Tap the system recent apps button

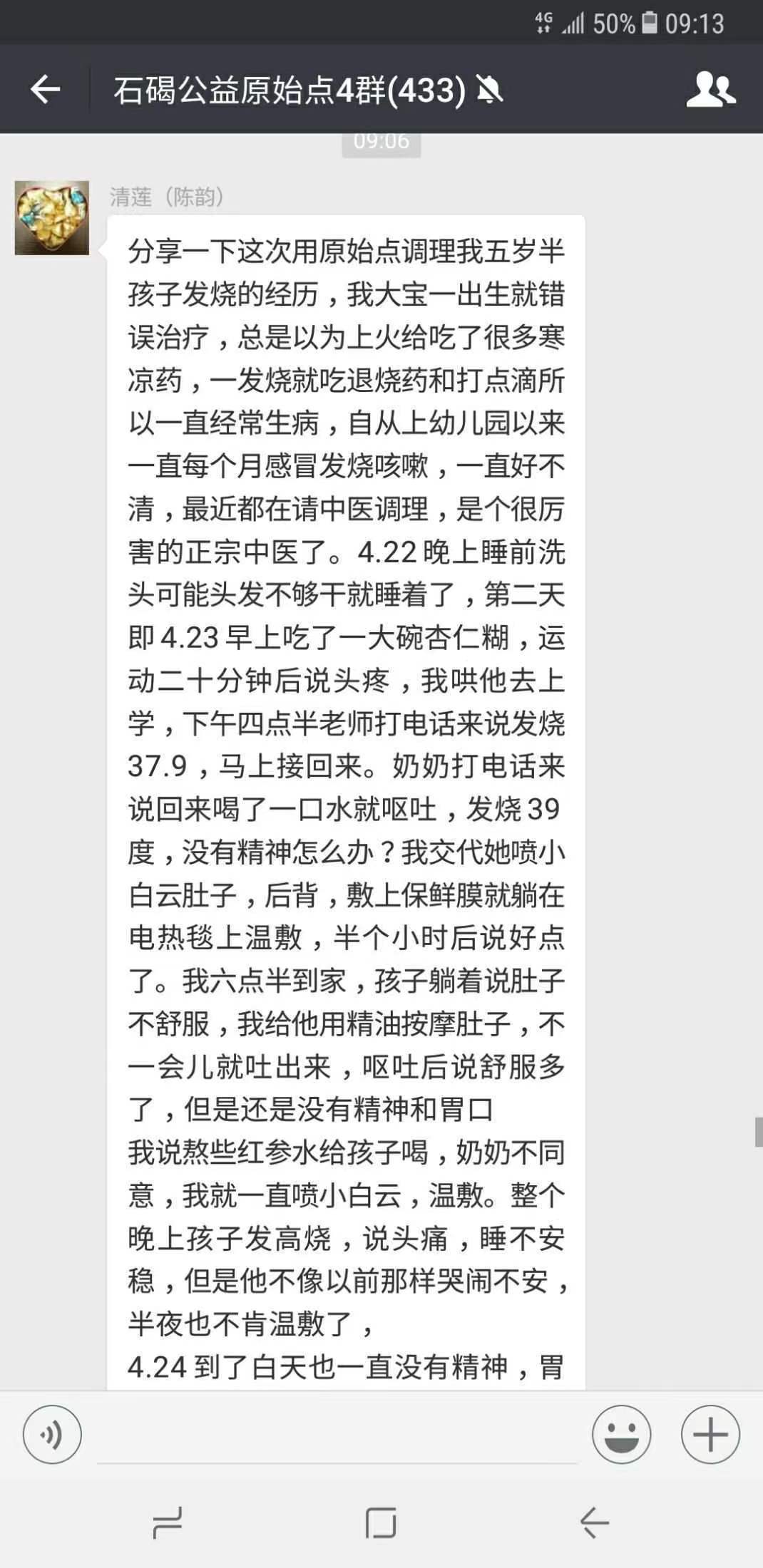coord(168,1524)
